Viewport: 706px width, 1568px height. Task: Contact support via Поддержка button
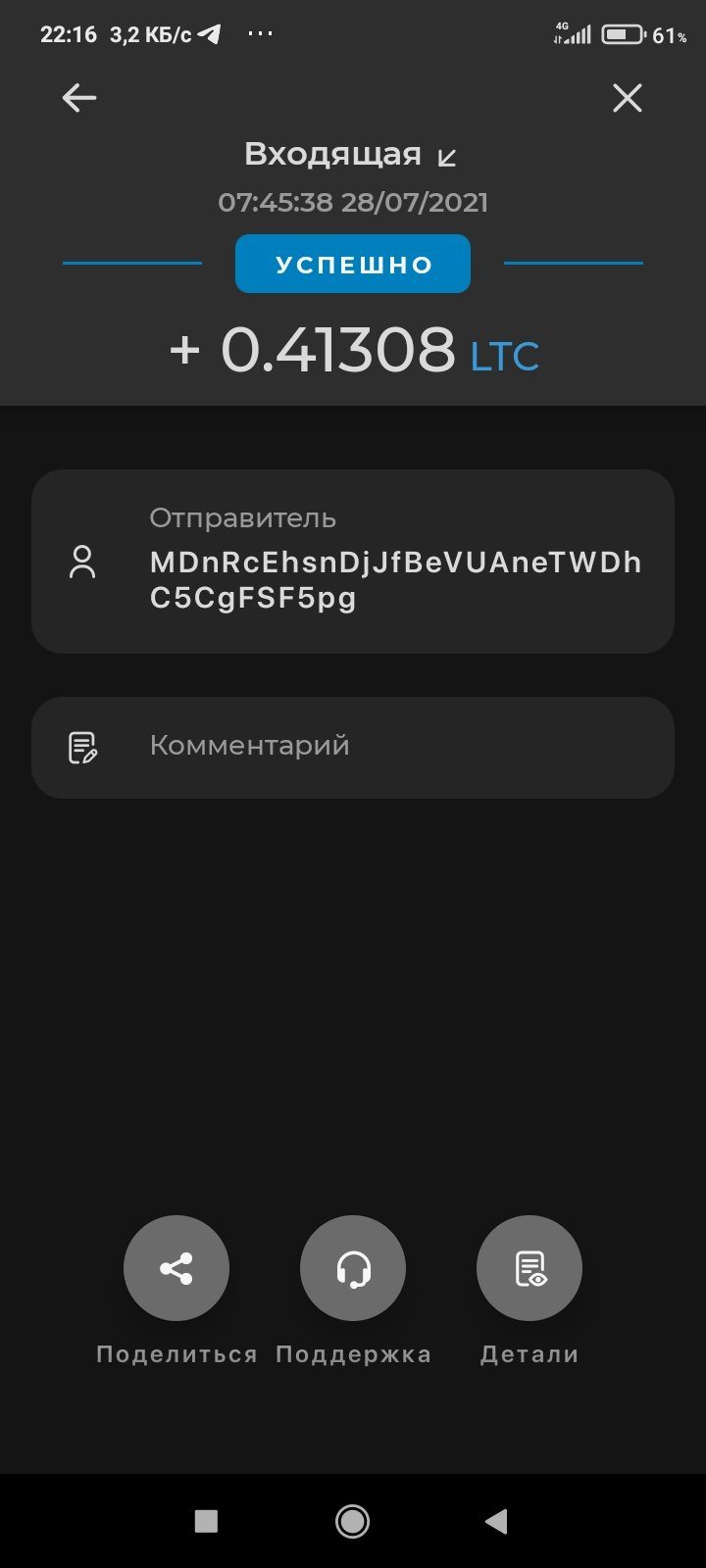point(353,1268)
